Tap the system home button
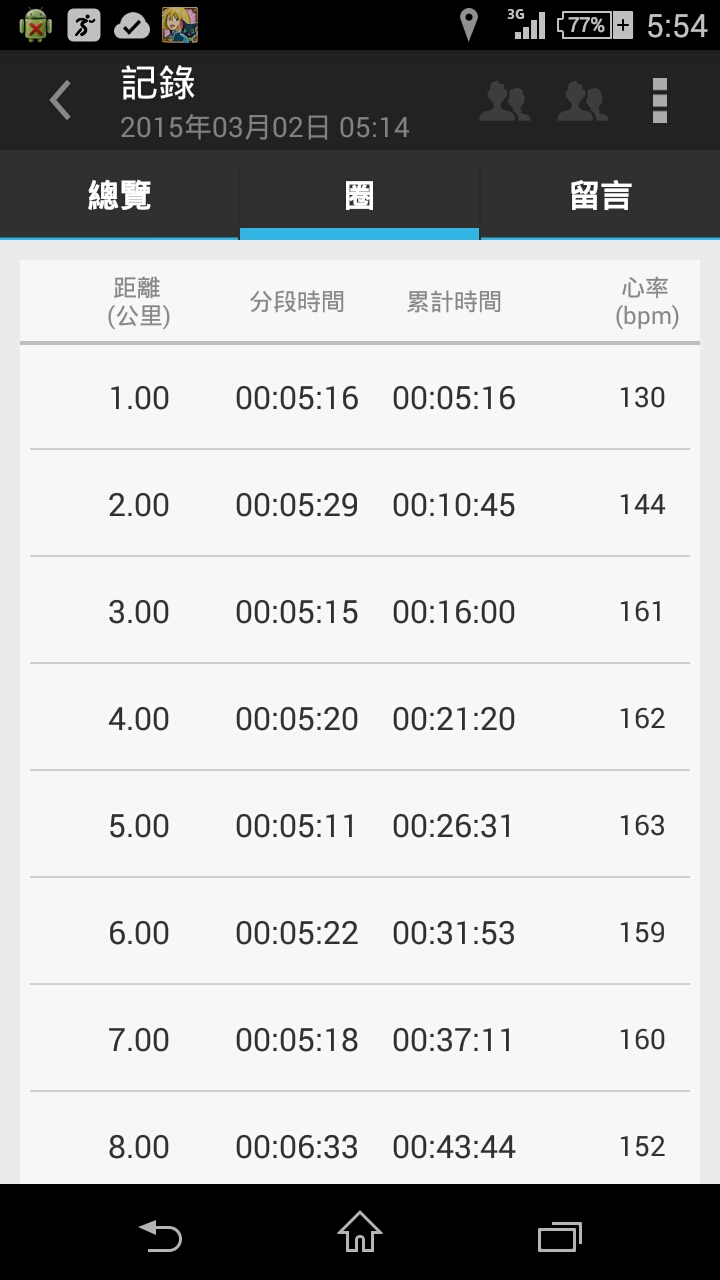This screenshot has height=1280, width=720. (x=360, y=1233)
